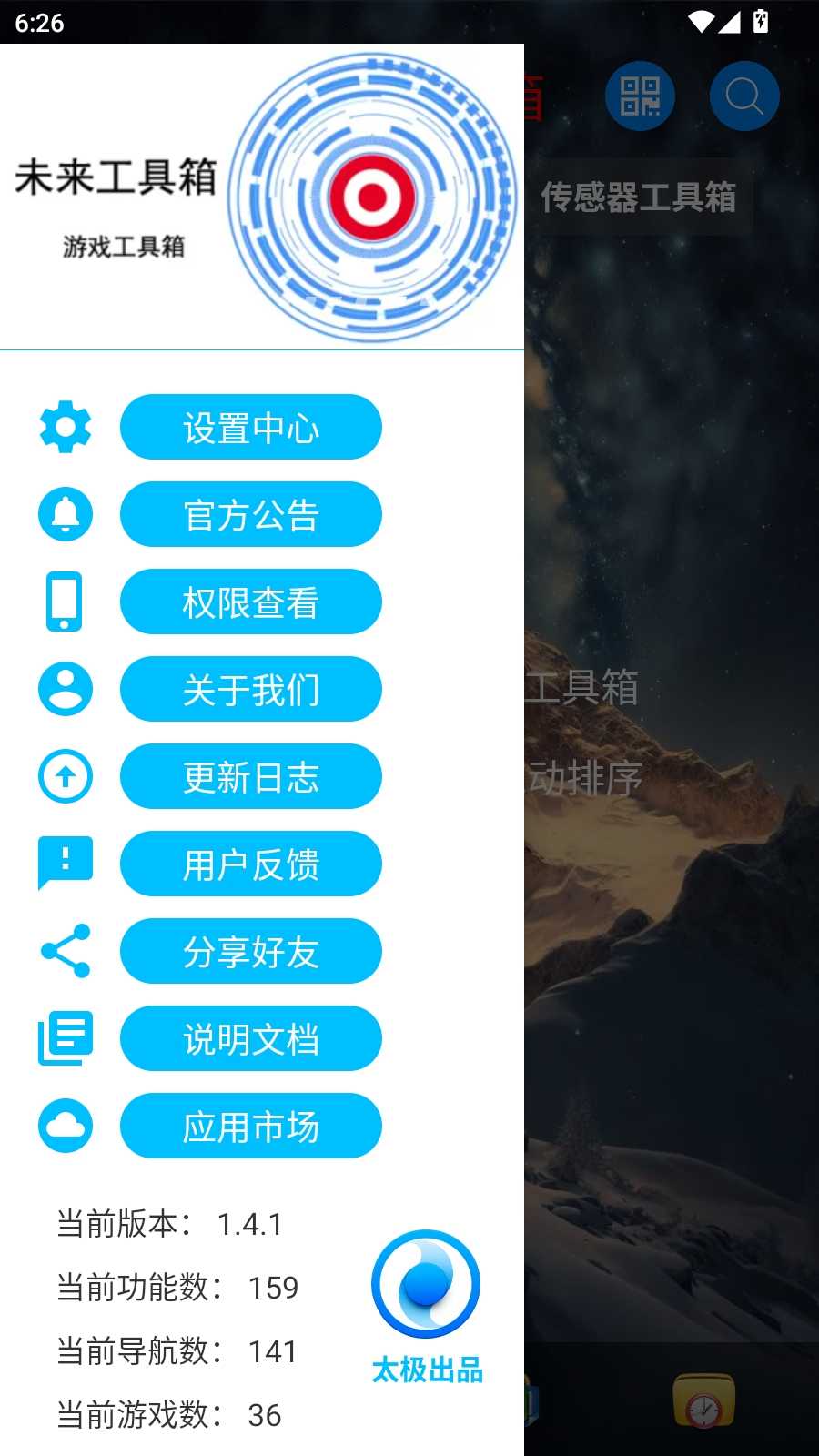This screenshot has width=819, height=1456.
Task: Send feedback via 用户反馈
Action: [250, 864]
